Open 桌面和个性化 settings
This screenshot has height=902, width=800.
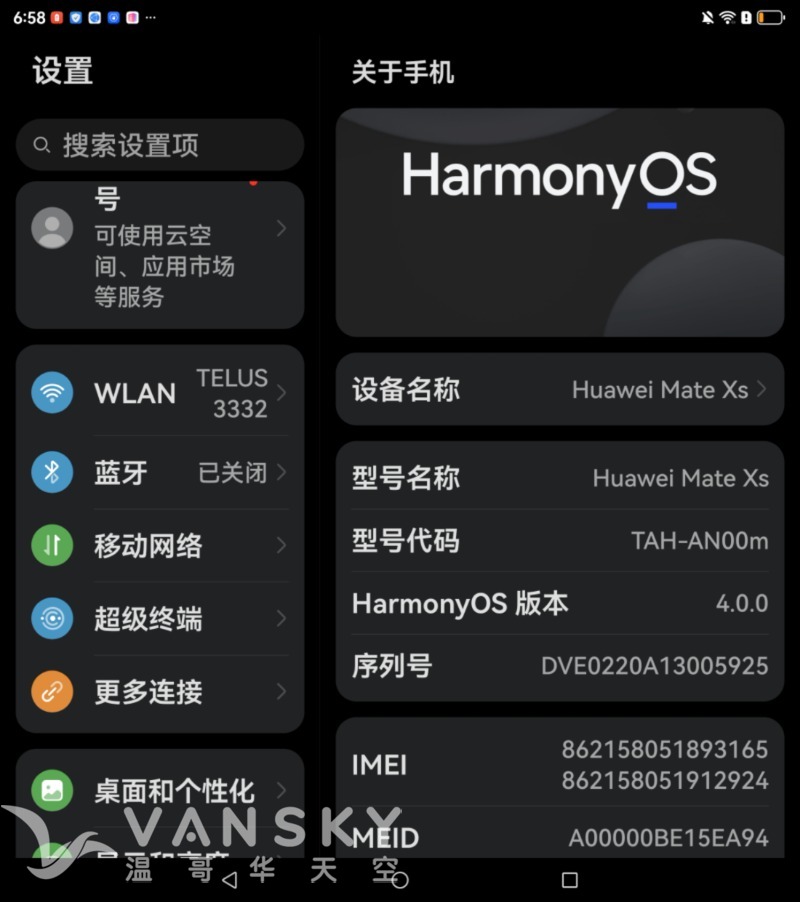pos(160,791)
